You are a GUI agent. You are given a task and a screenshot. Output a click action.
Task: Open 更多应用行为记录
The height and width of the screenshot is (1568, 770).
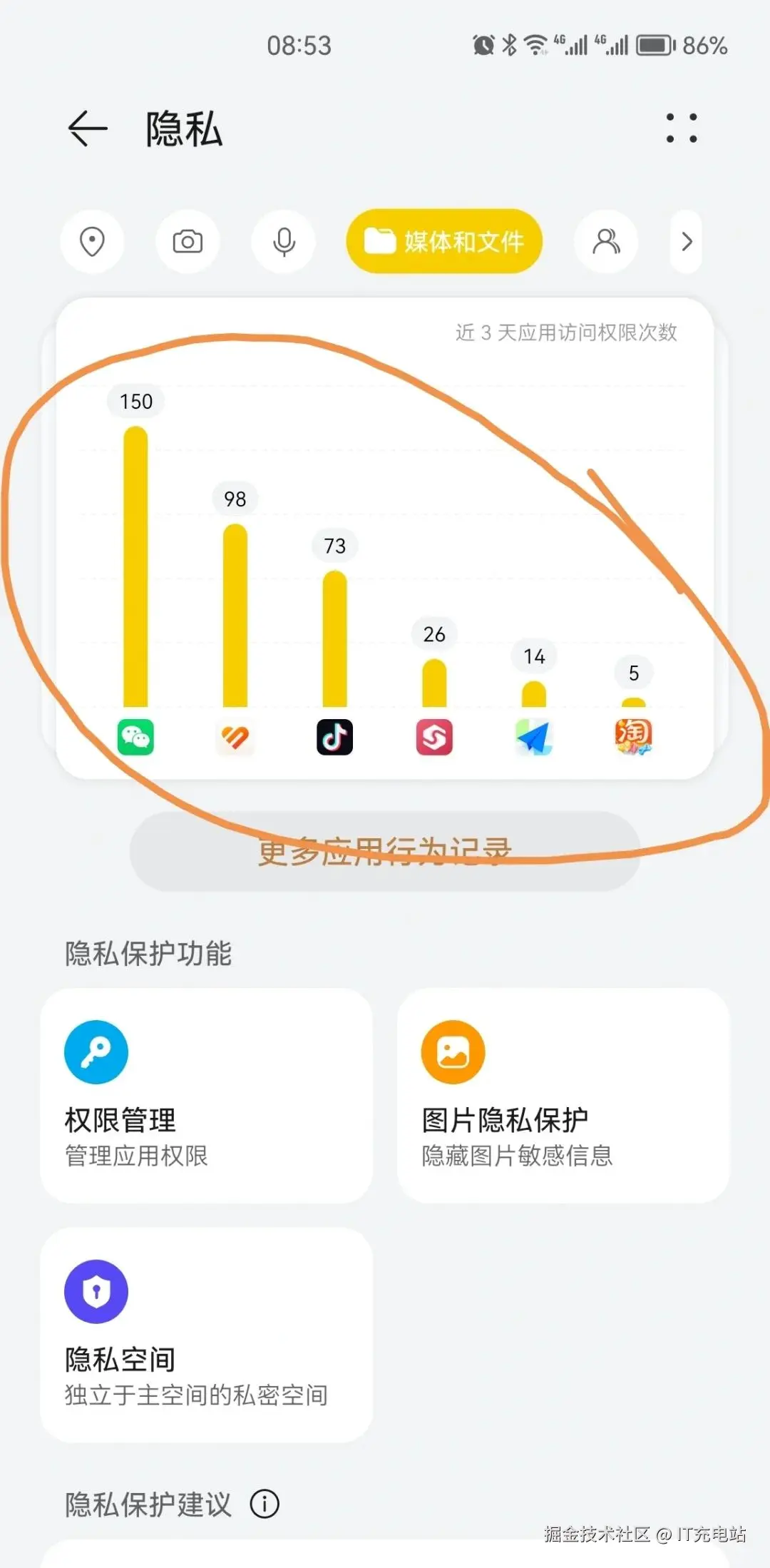[x=384, y=851]
